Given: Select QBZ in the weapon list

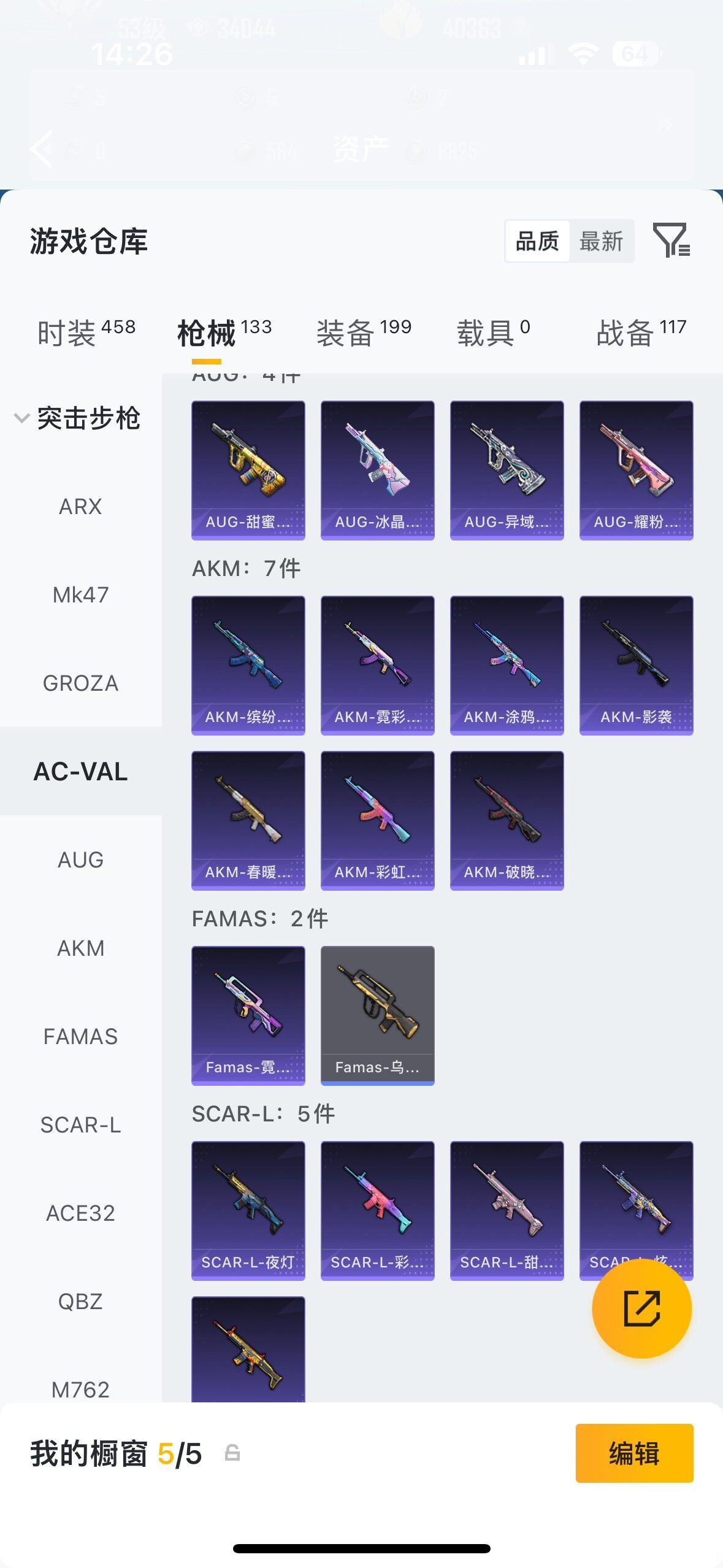Looking at the screenshot, I should click(80, 1302).
